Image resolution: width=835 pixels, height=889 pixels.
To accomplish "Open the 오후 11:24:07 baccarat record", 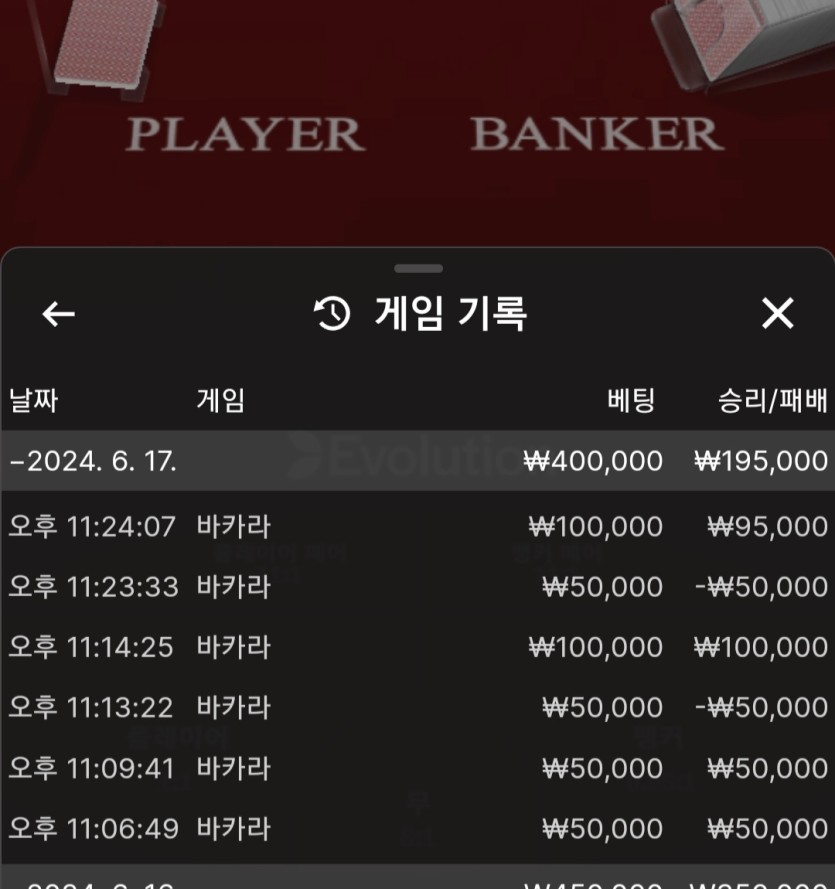I will click(417, 526).
